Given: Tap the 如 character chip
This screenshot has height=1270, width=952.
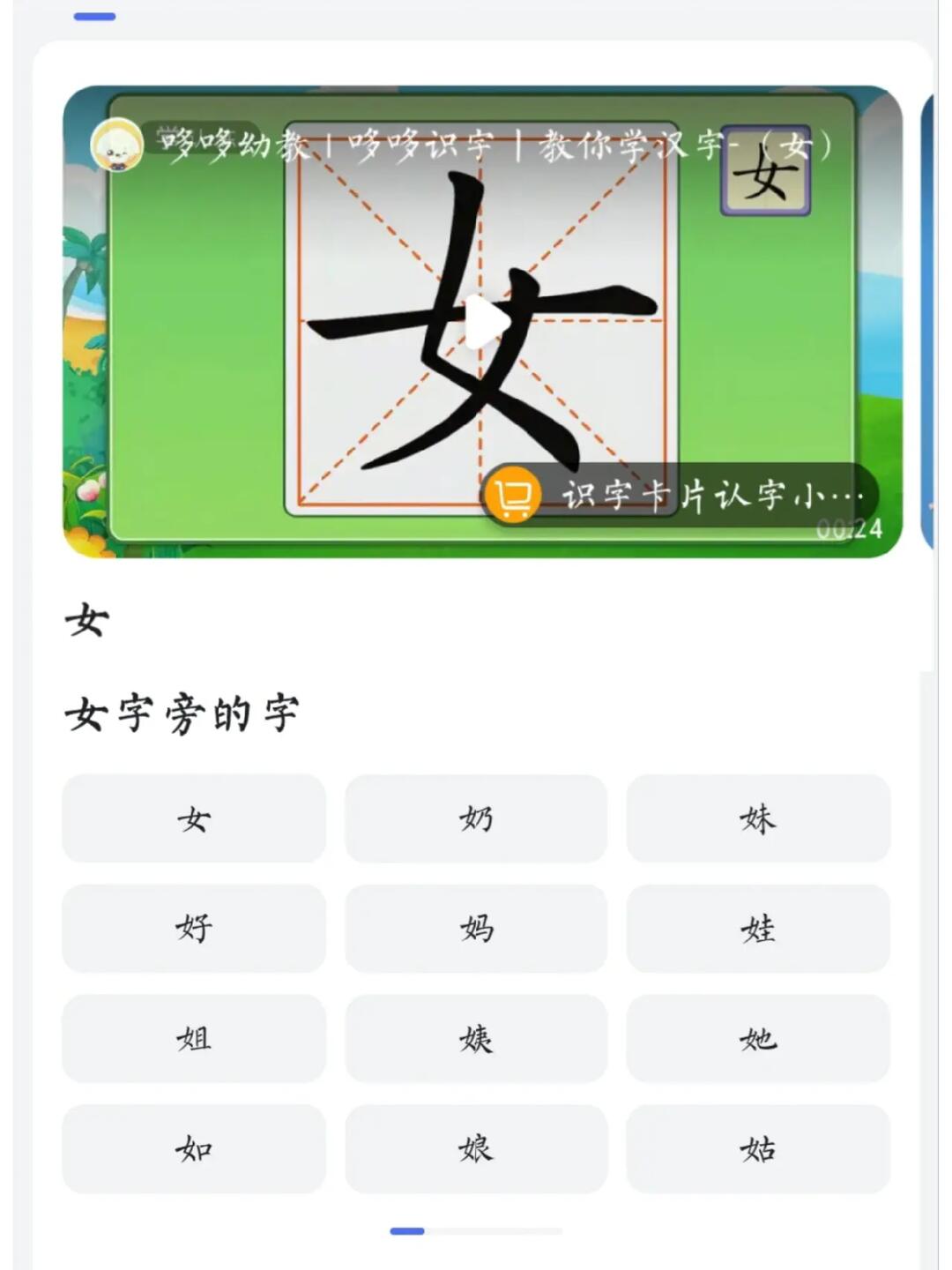Looking at the screenshot, I should 194,1149.
